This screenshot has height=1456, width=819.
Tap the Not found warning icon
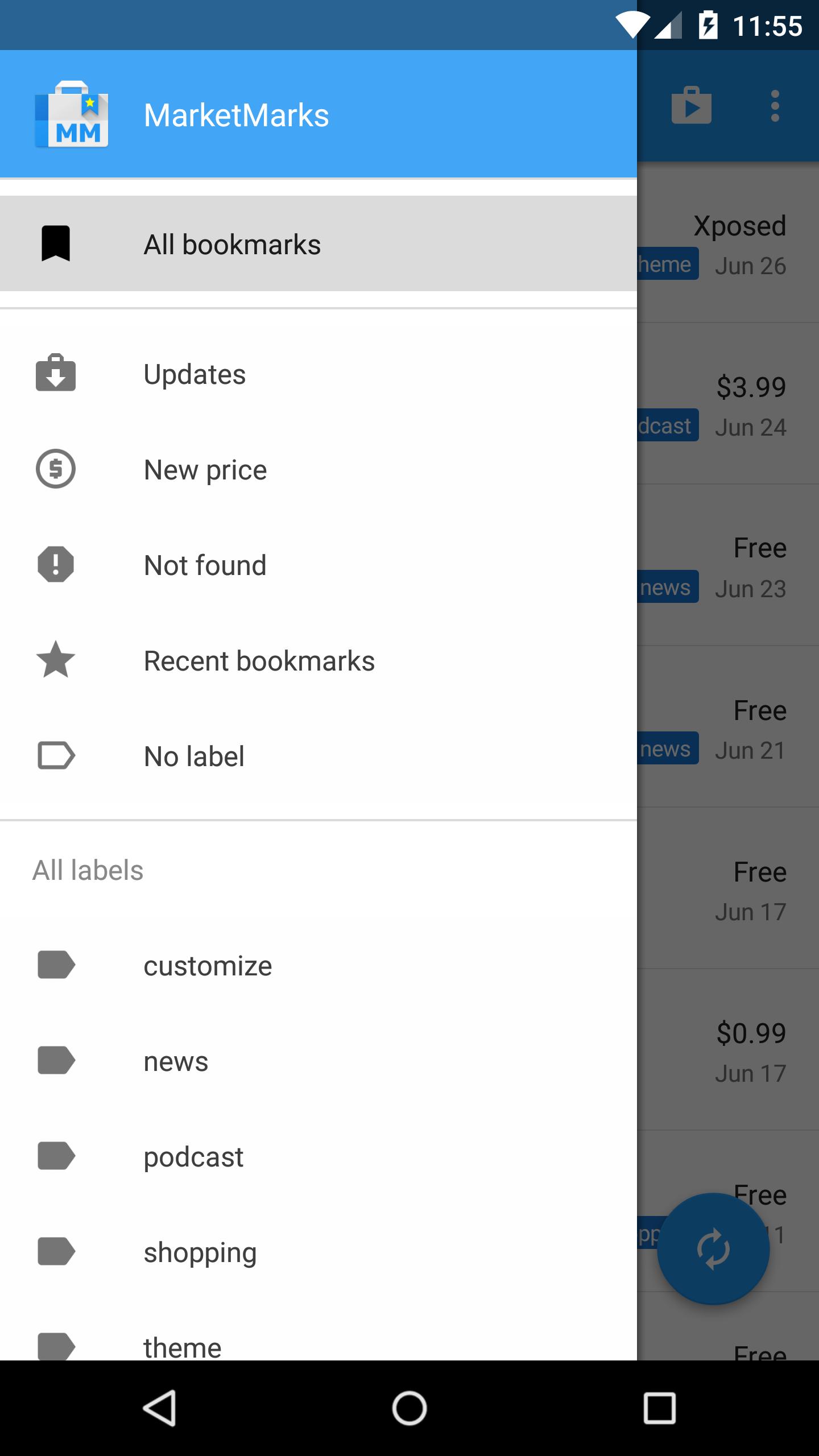pyautogui.click(x=56, y=565)
